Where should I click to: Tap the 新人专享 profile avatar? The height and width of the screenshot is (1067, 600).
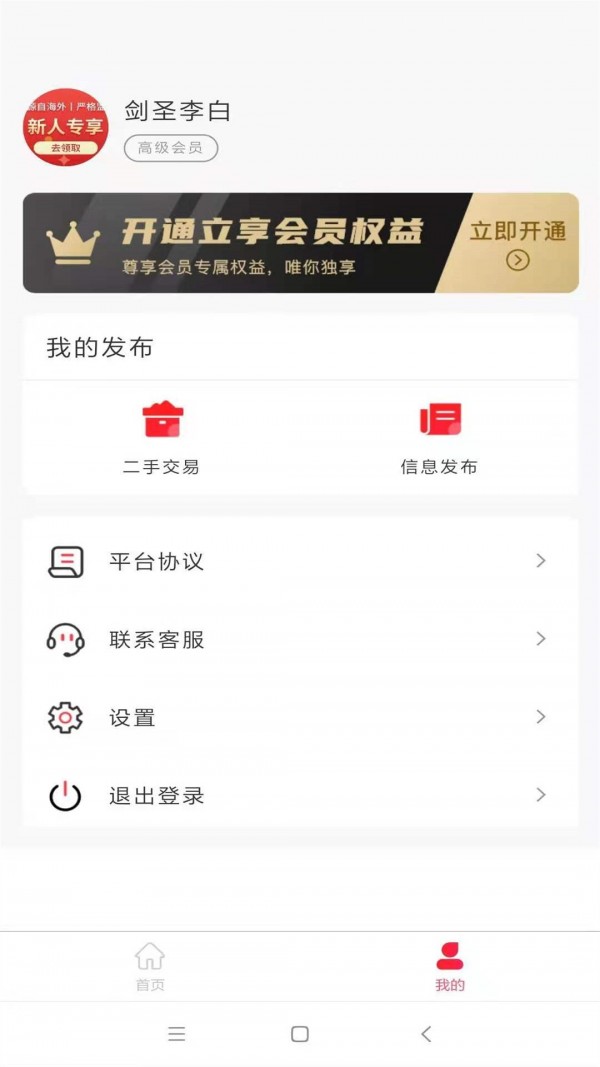click(65, 127)
